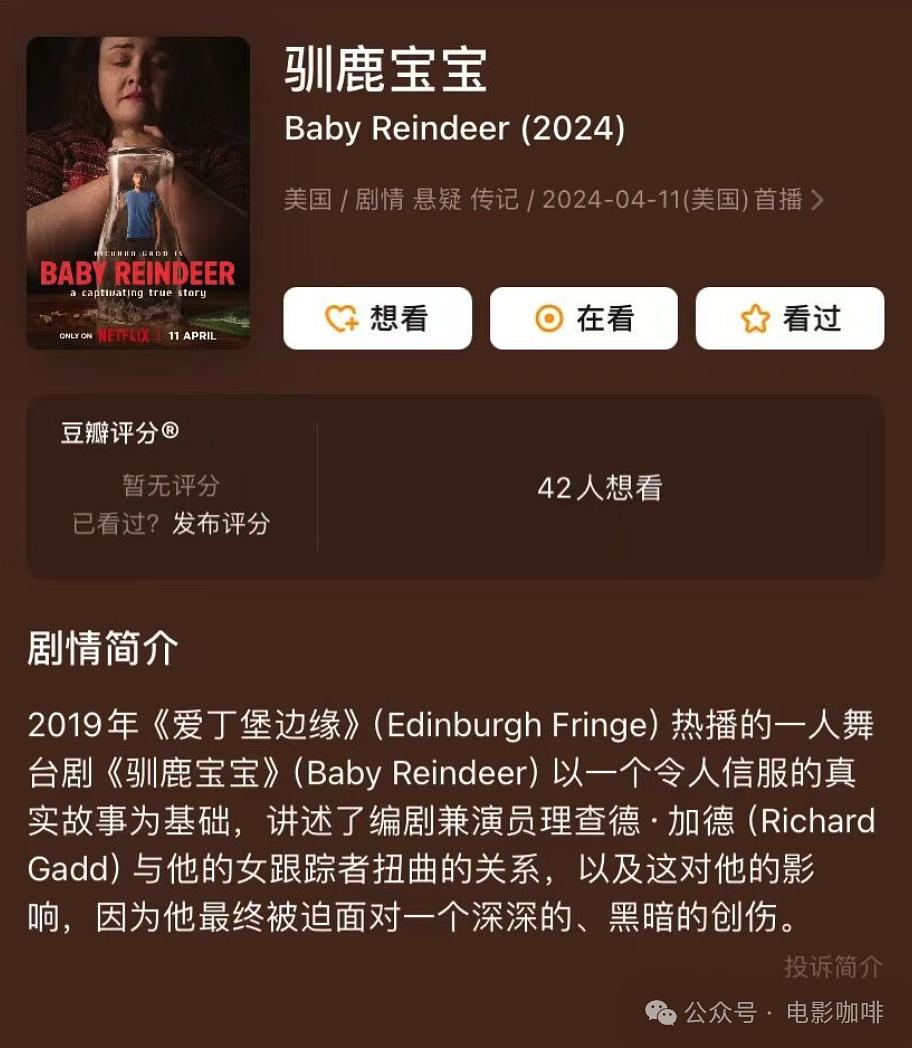The width and height of the screenshot is (912, 1048).
Task: Open the Baby Reindeer poster image
Action: [138, 193]
